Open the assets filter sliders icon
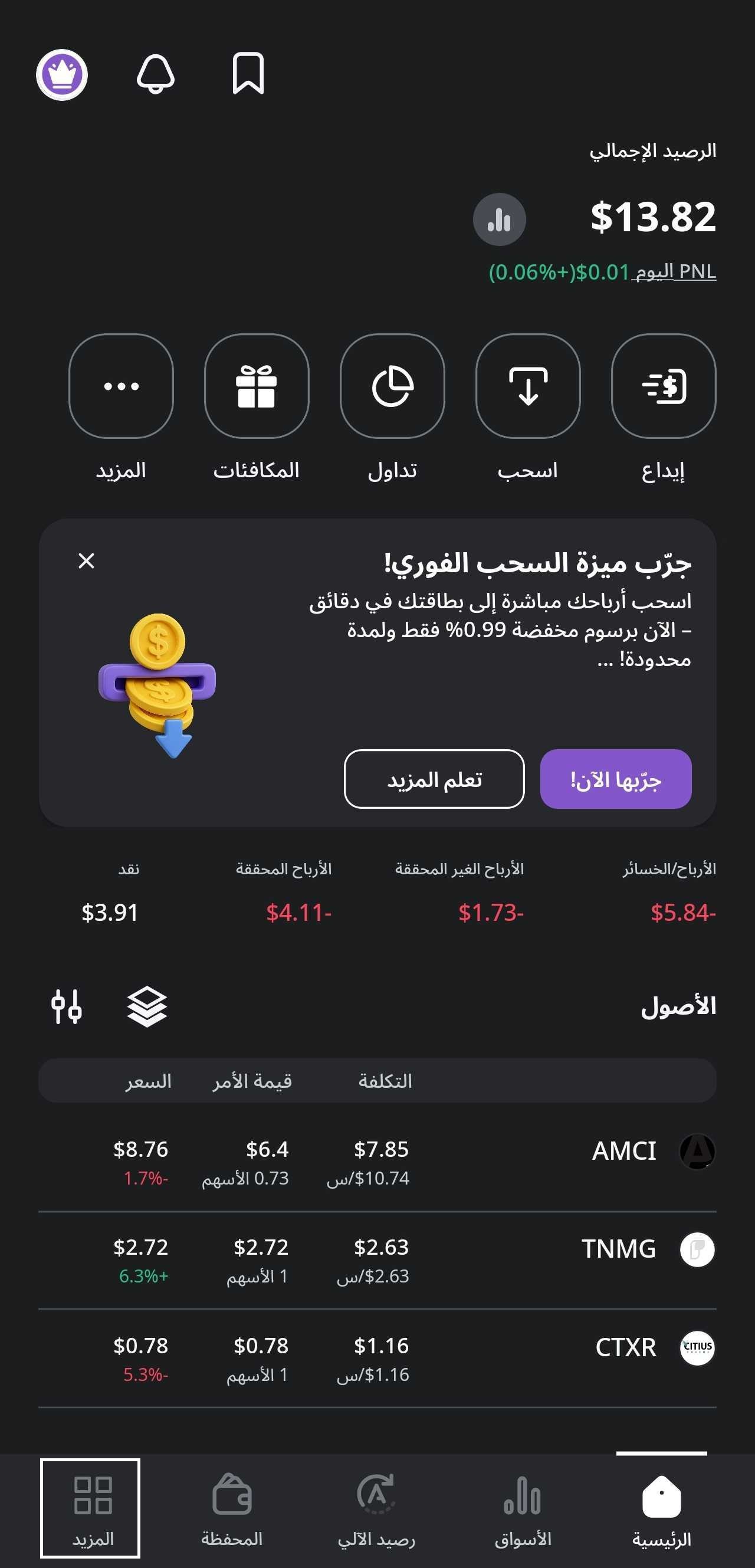The image size is (755, 1568). 66,1007
